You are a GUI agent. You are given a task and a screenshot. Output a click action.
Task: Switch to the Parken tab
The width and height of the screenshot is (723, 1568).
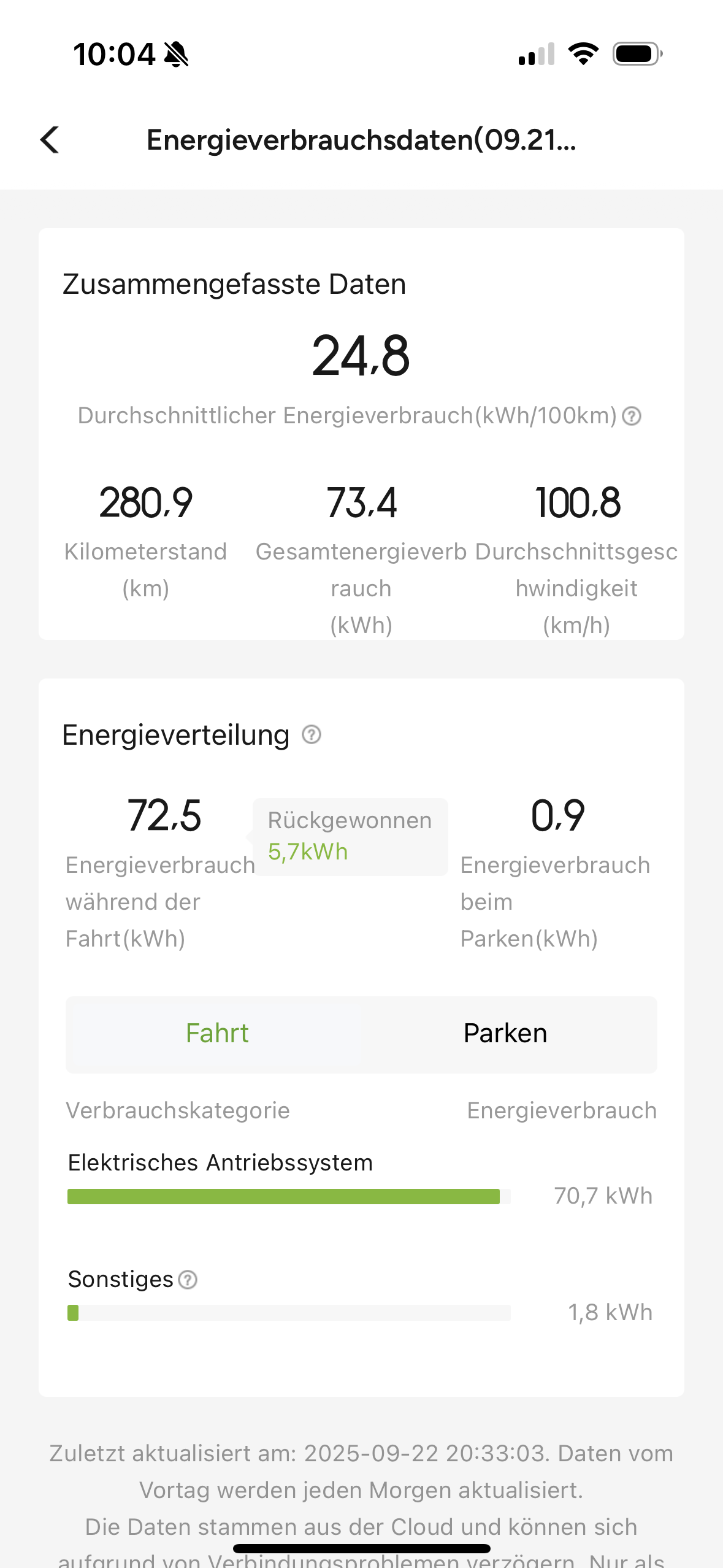pyautogui.click(x=505, y=1034)
